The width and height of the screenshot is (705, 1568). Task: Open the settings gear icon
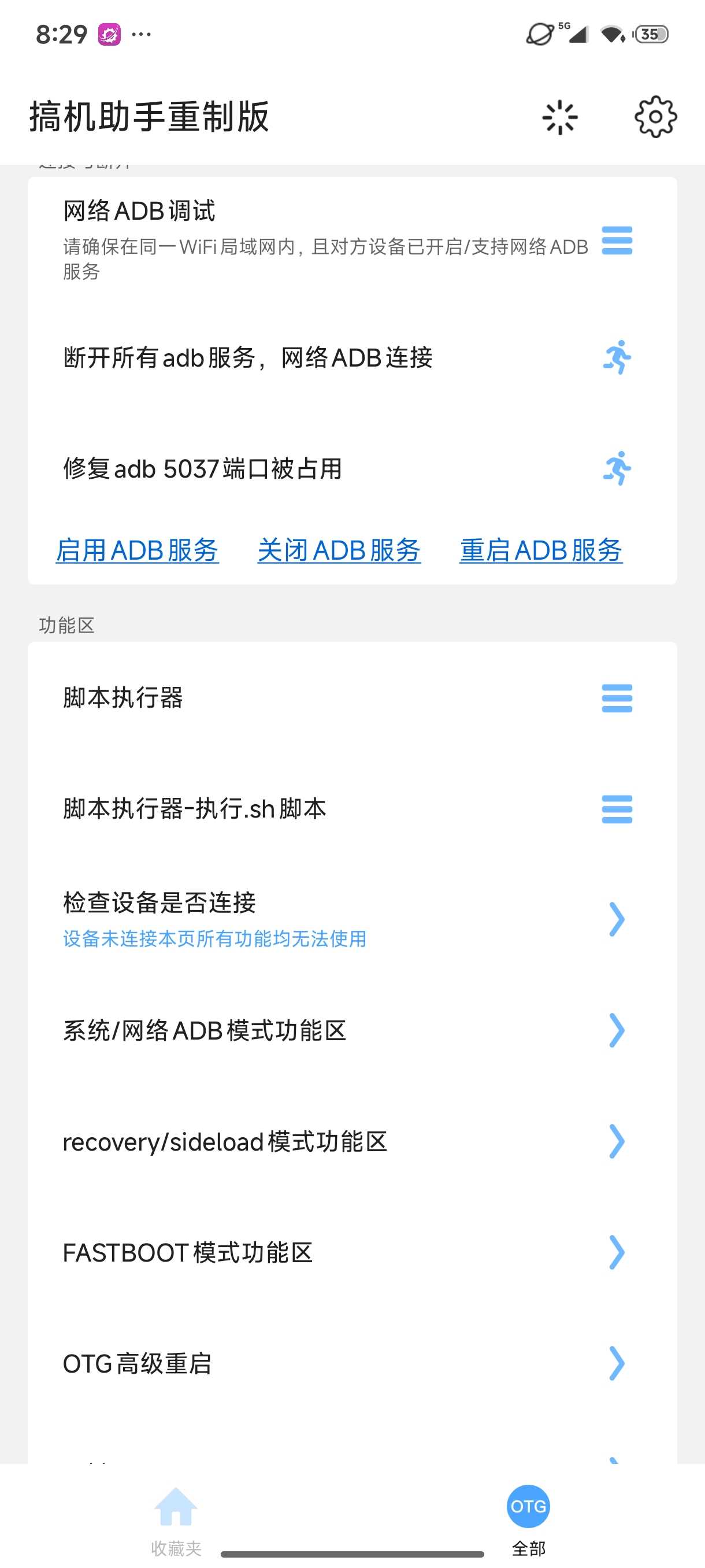655,116
